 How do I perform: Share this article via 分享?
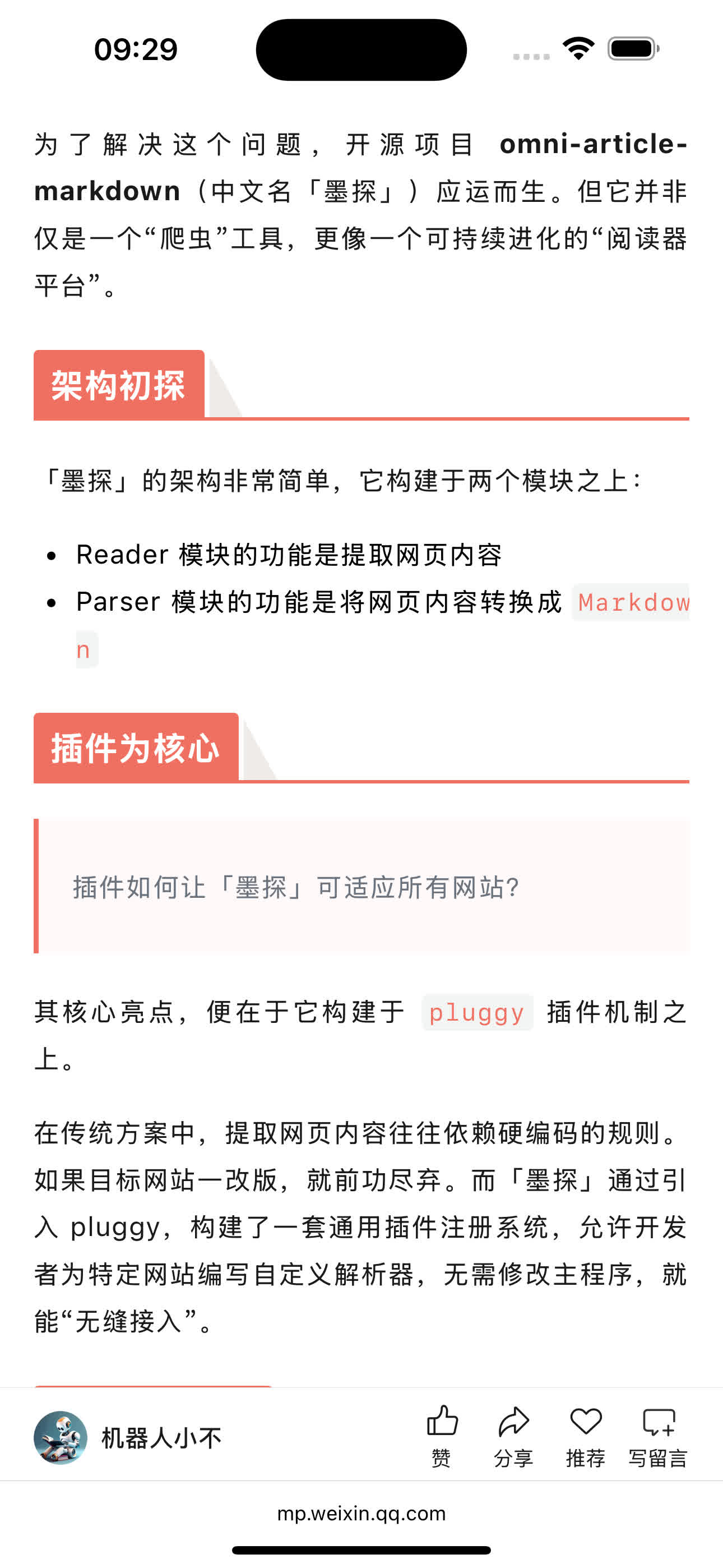point(513,1434)
